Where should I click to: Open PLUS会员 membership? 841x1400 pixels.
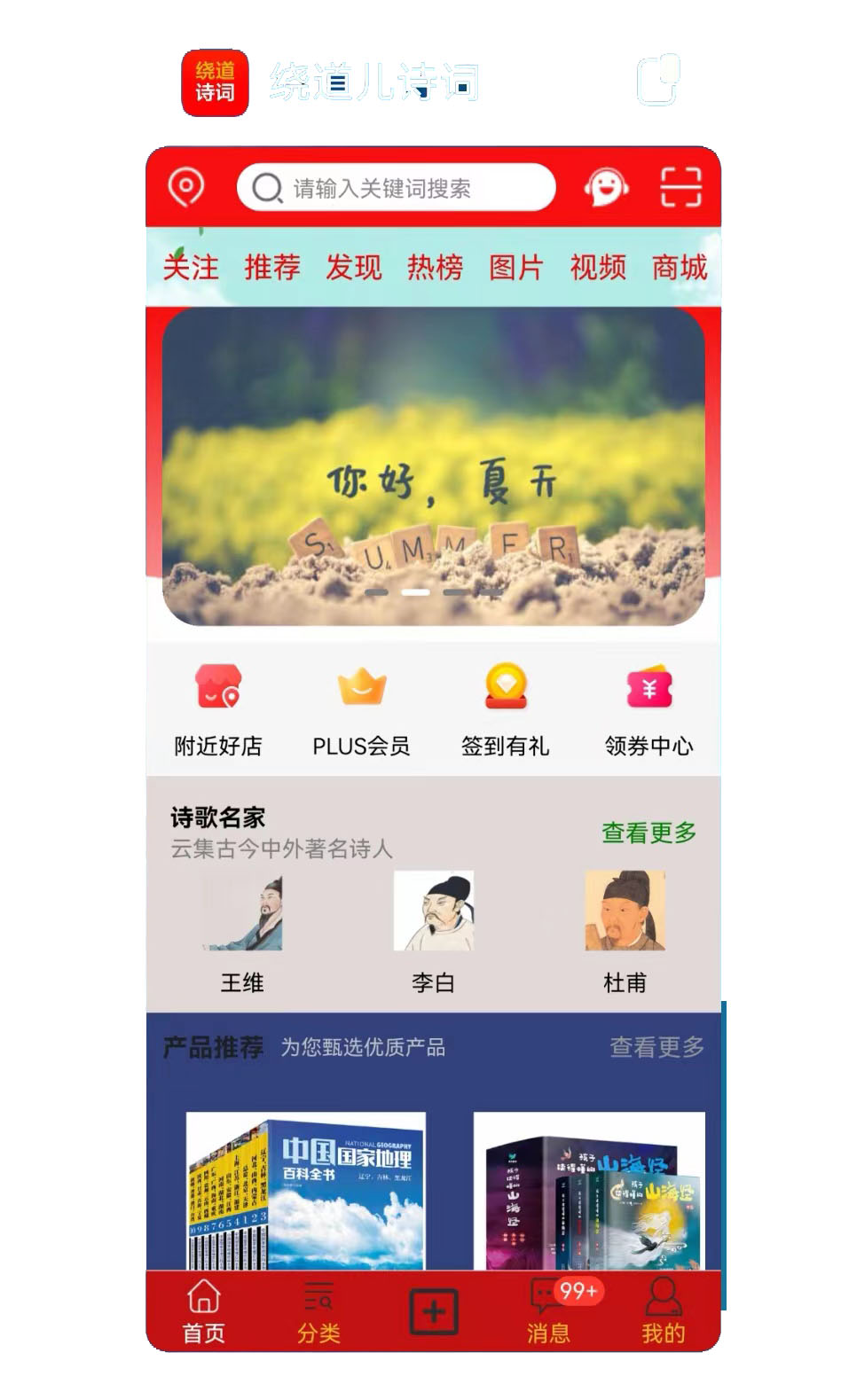tap(362, 710)
